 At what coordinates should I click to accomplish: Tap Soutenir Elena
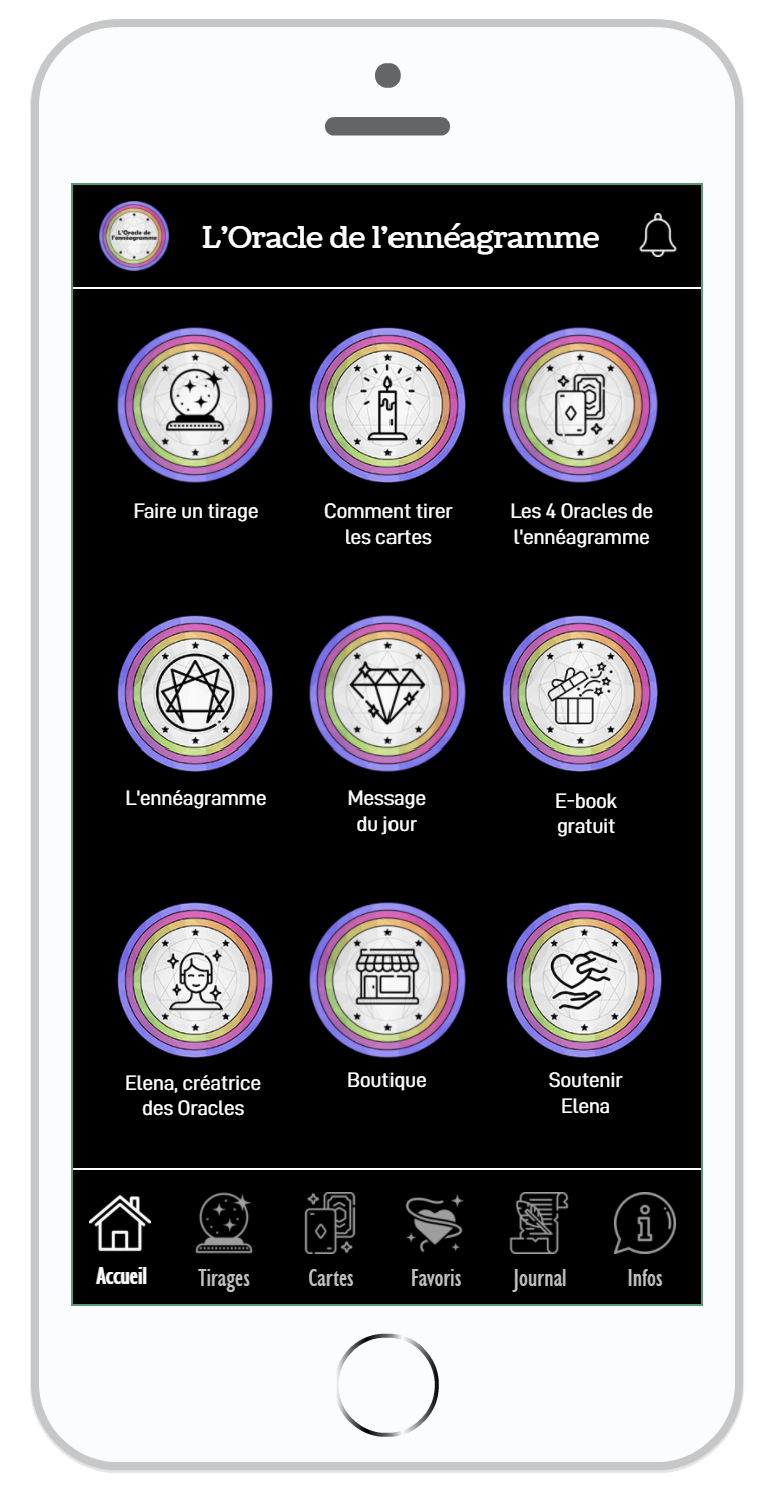pyautogui.click(x=584, y=980)
